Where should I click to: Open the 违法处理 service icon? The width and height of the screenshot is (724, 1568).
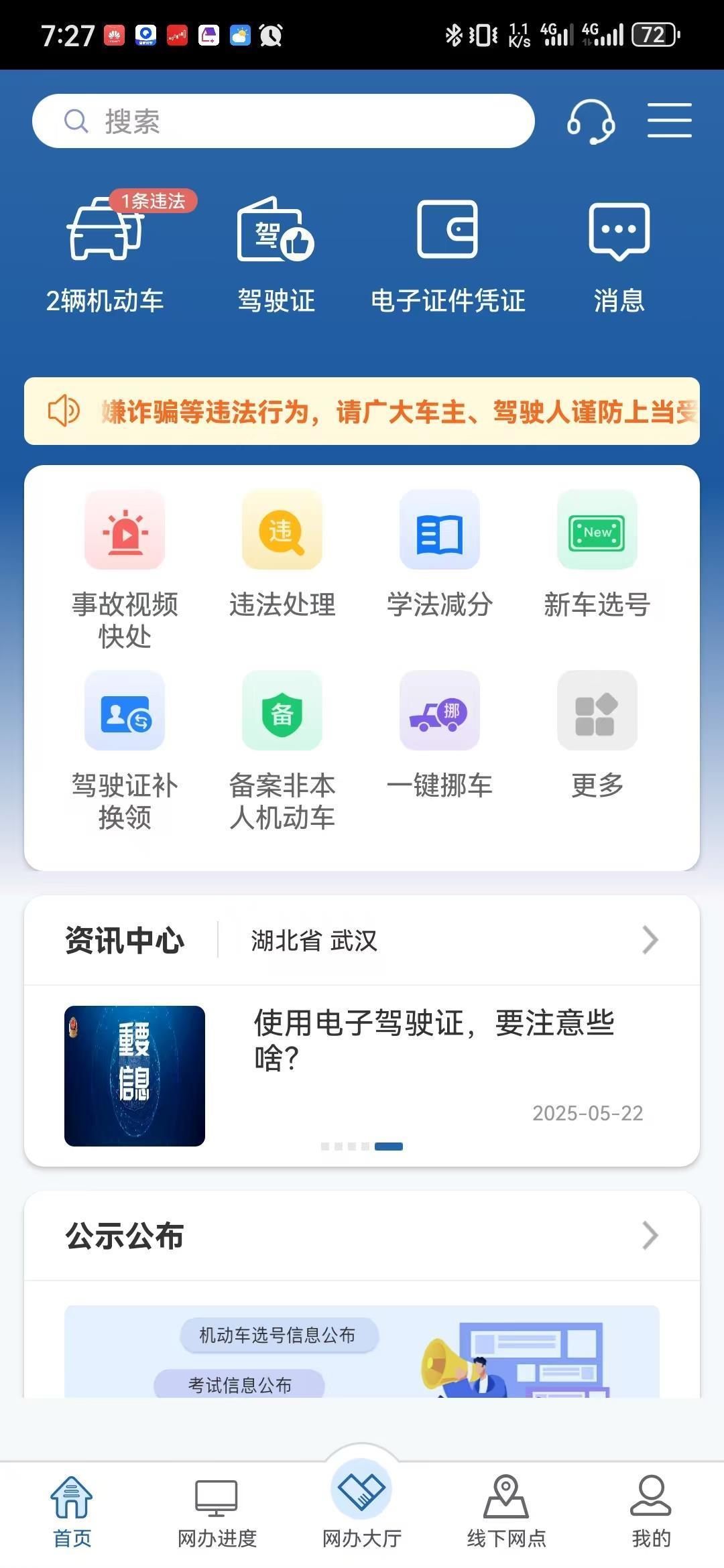[x=282, y=529]
